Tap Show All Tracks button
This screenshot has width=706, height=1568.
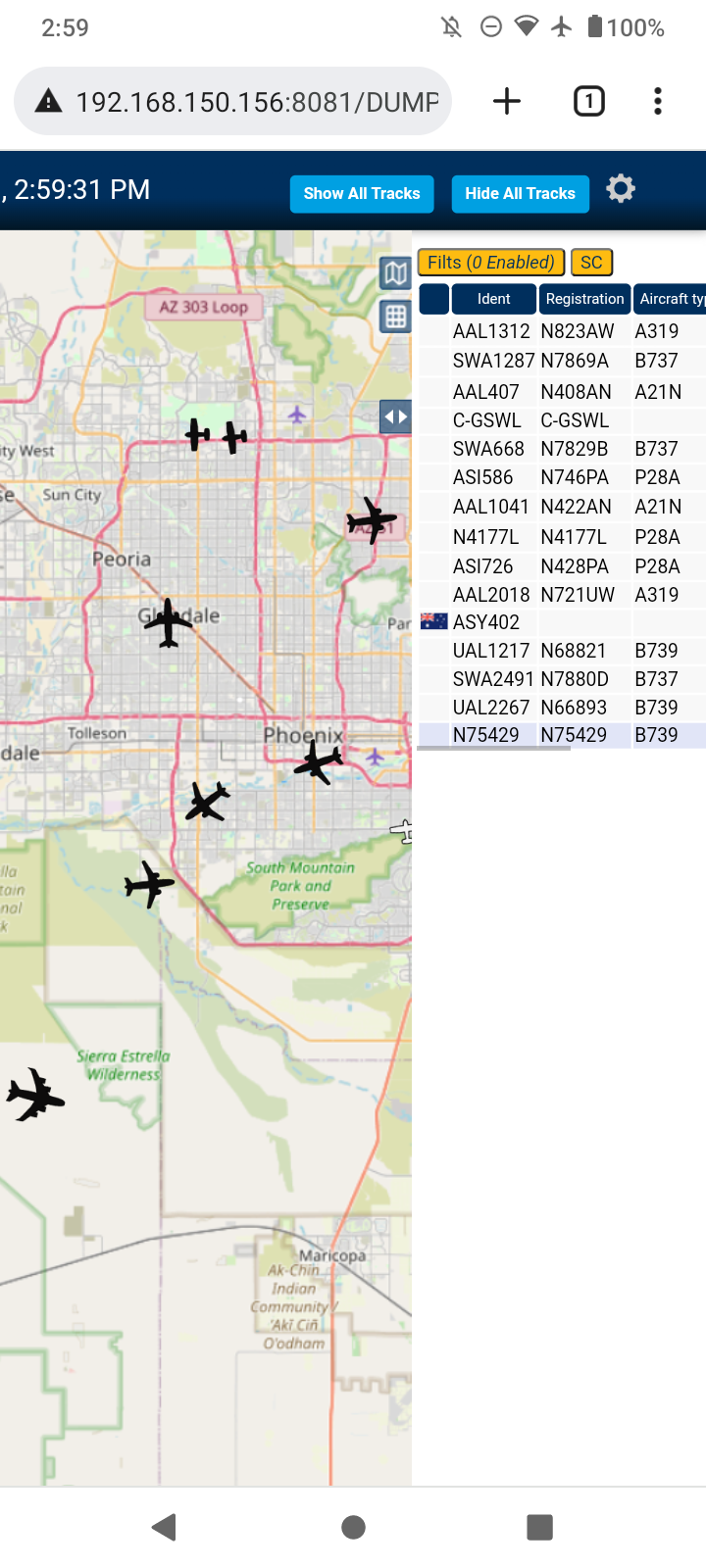[x=362, y=194]
